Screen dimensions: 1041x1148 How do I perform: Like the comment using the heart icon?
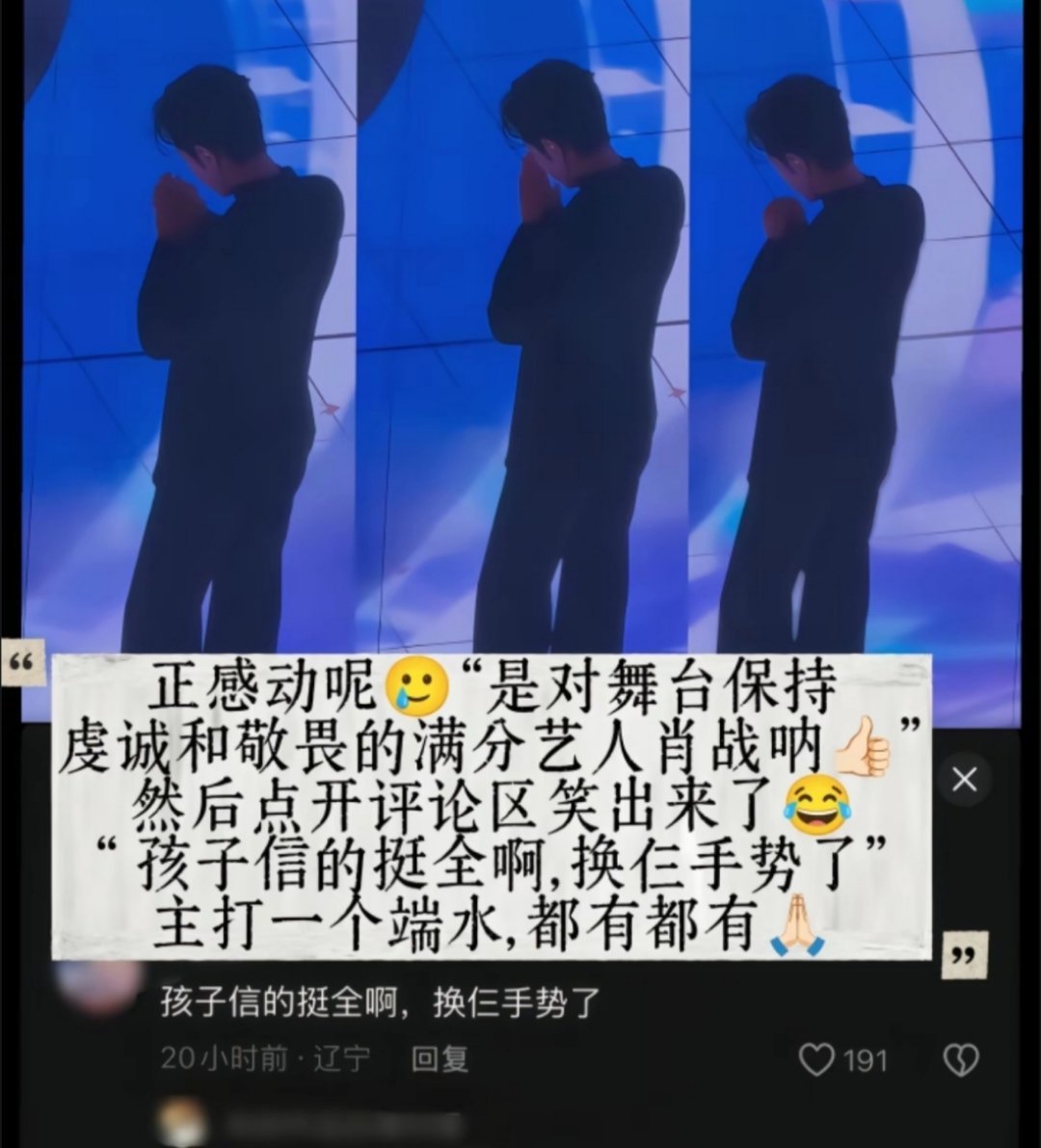[x=817, y=1060]
